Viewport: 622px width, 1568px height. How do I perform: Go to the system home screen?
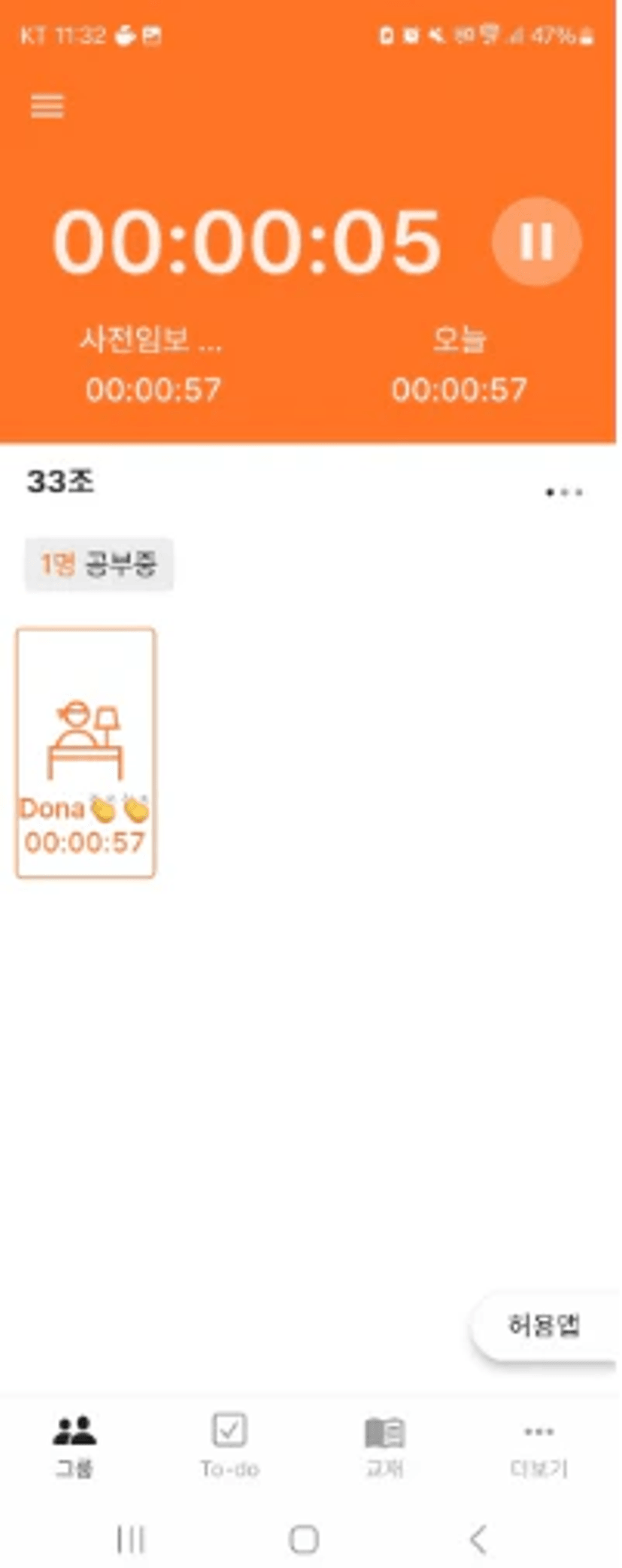pyautogui.click(x=304, y=1518)
